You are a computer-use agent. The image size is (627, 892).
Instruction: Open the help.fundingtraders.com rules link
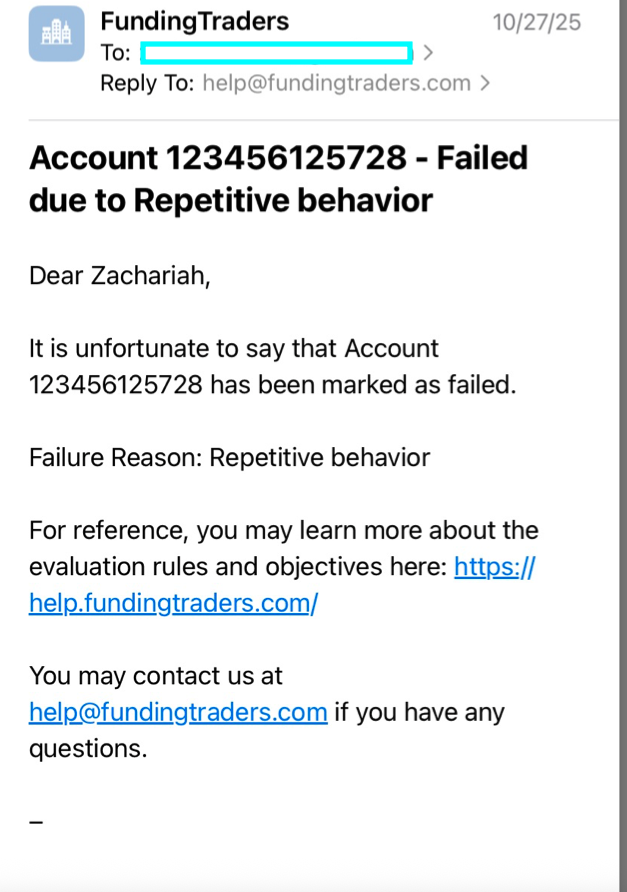tap(173, 603)
